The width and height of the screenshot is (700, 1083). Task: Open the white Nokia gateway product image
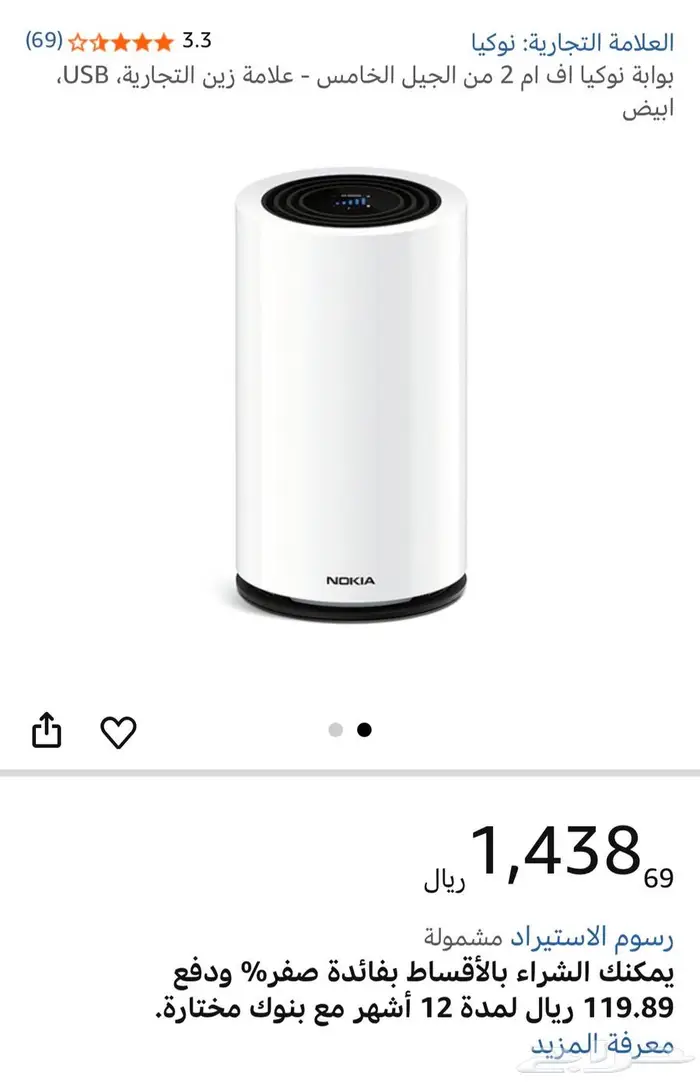[x=350, y=394]
